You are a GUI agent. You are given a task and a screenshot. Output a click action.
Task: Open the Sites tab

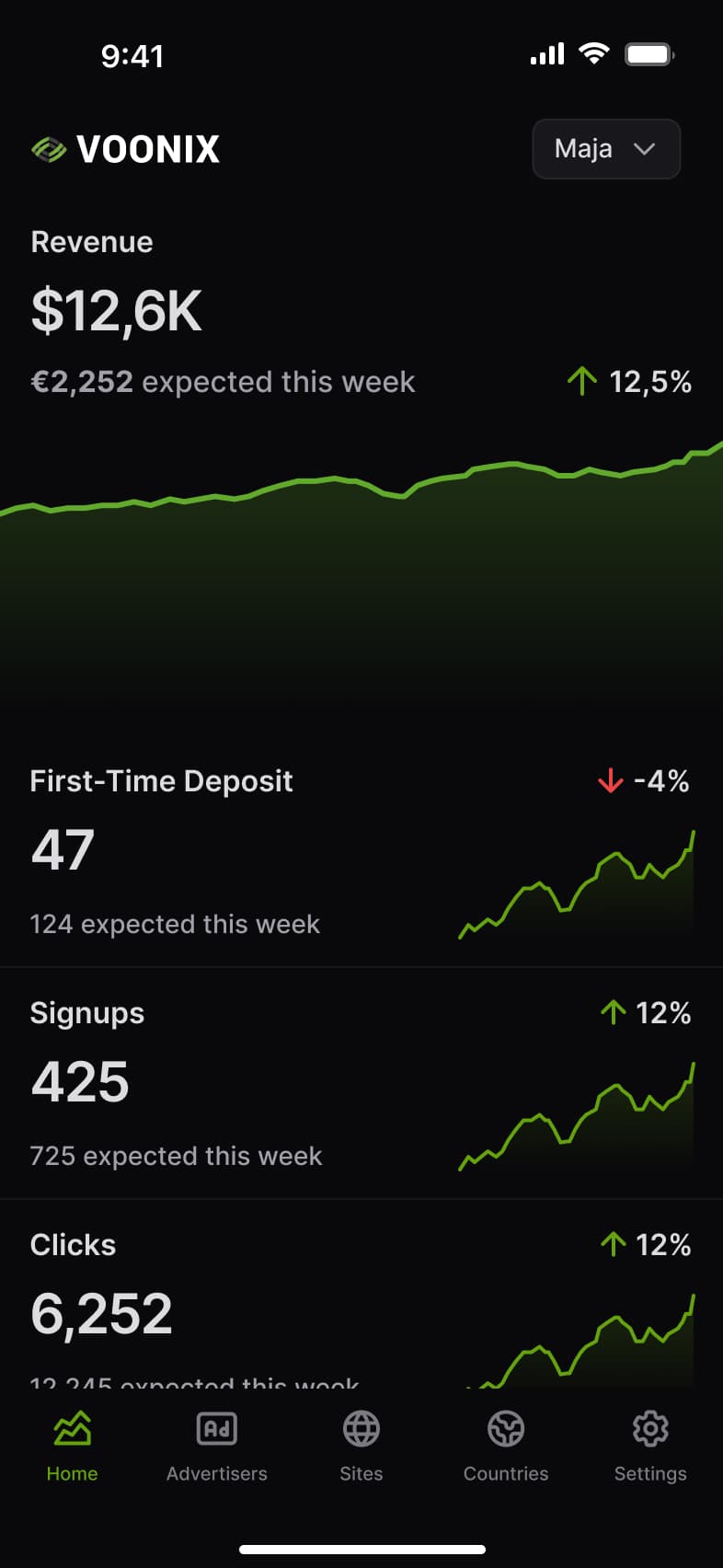(x=361, y=1447)
